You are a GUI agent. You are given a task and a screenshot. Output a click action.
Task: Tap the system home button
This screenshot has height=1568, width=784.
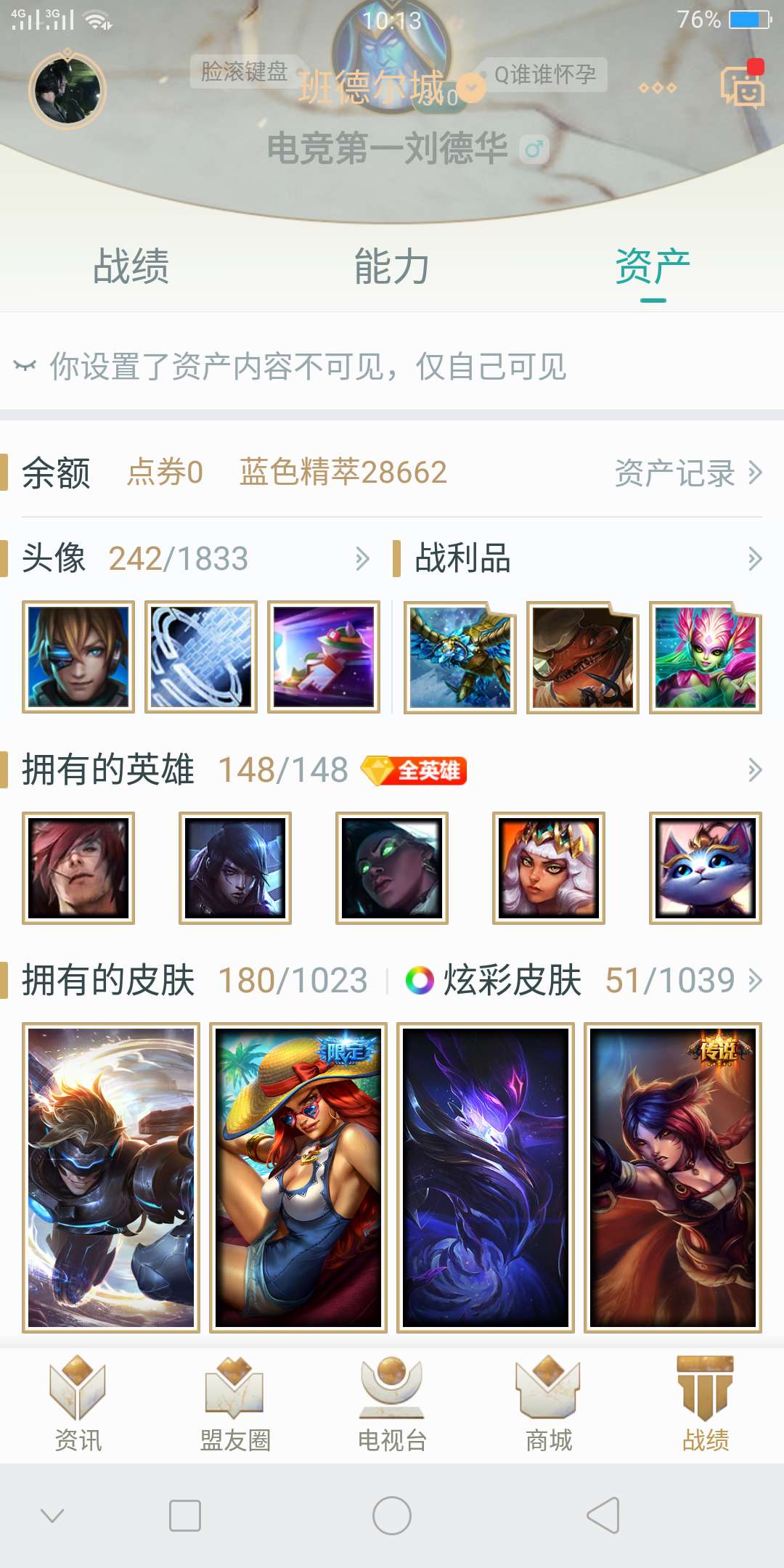(x=392, y=1516)
